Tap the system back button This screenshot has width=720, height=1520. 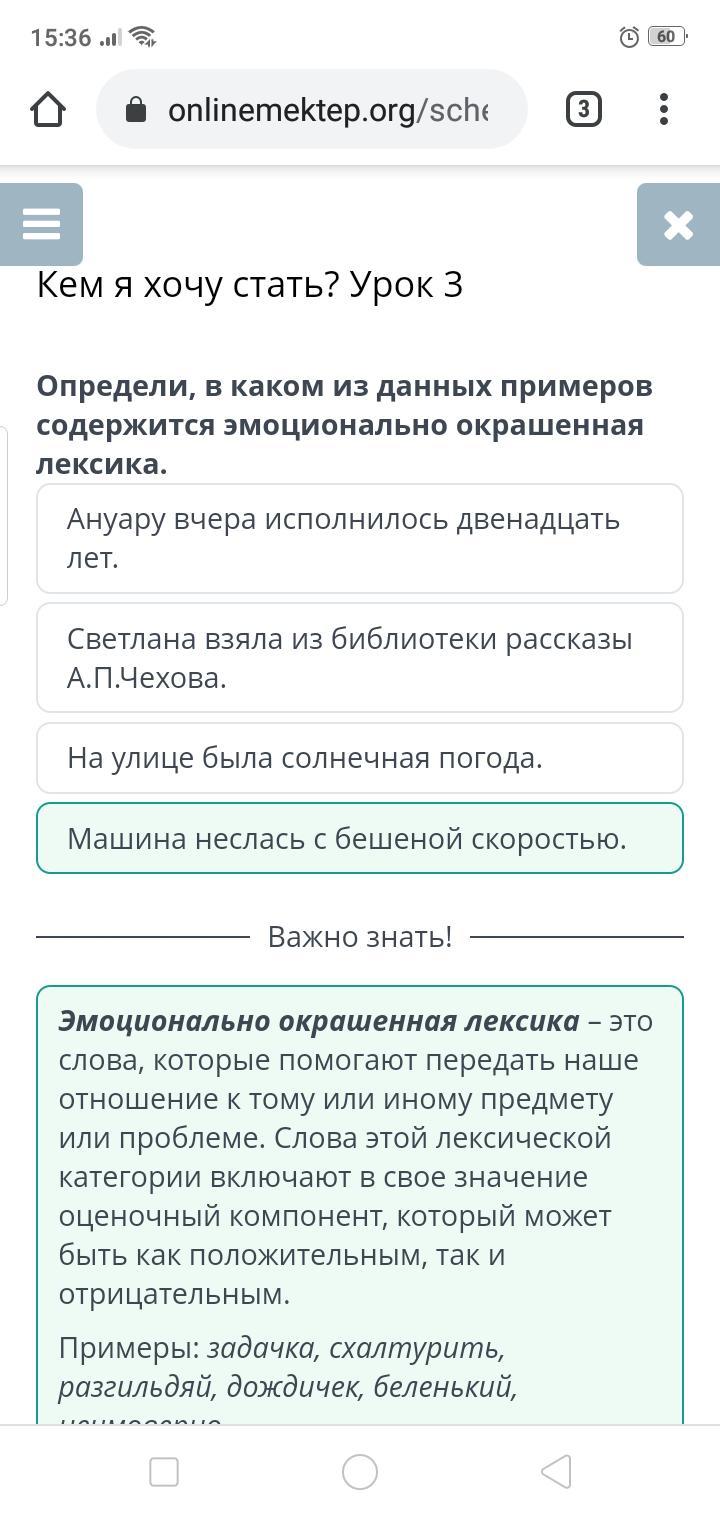(x=556, y=1471)
